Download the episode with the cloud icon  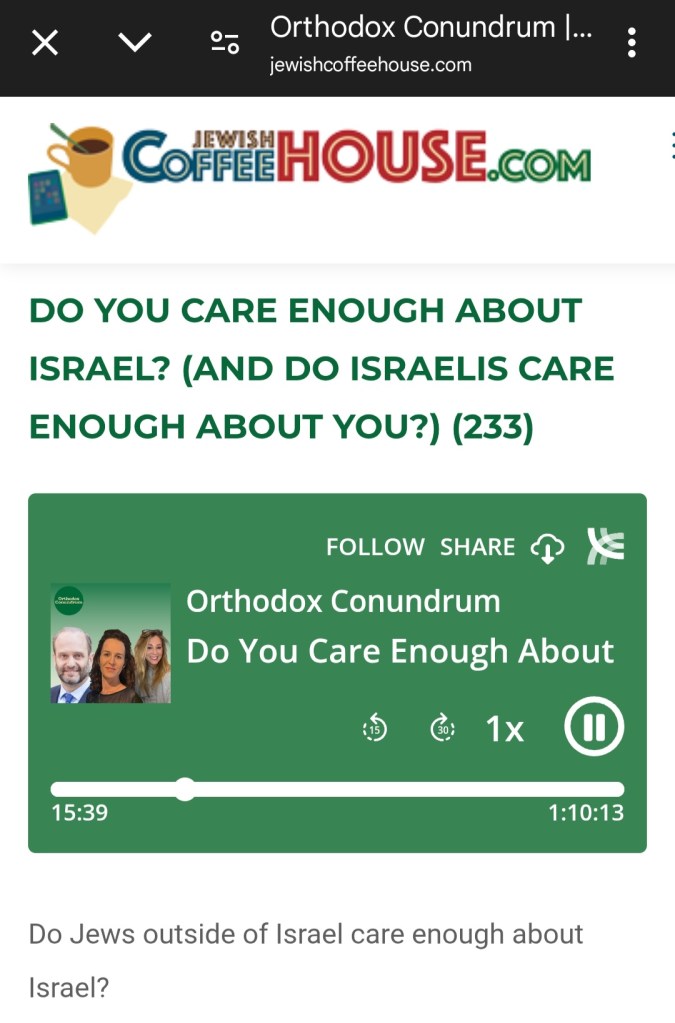pyautogui.click(x=548, y=547)
